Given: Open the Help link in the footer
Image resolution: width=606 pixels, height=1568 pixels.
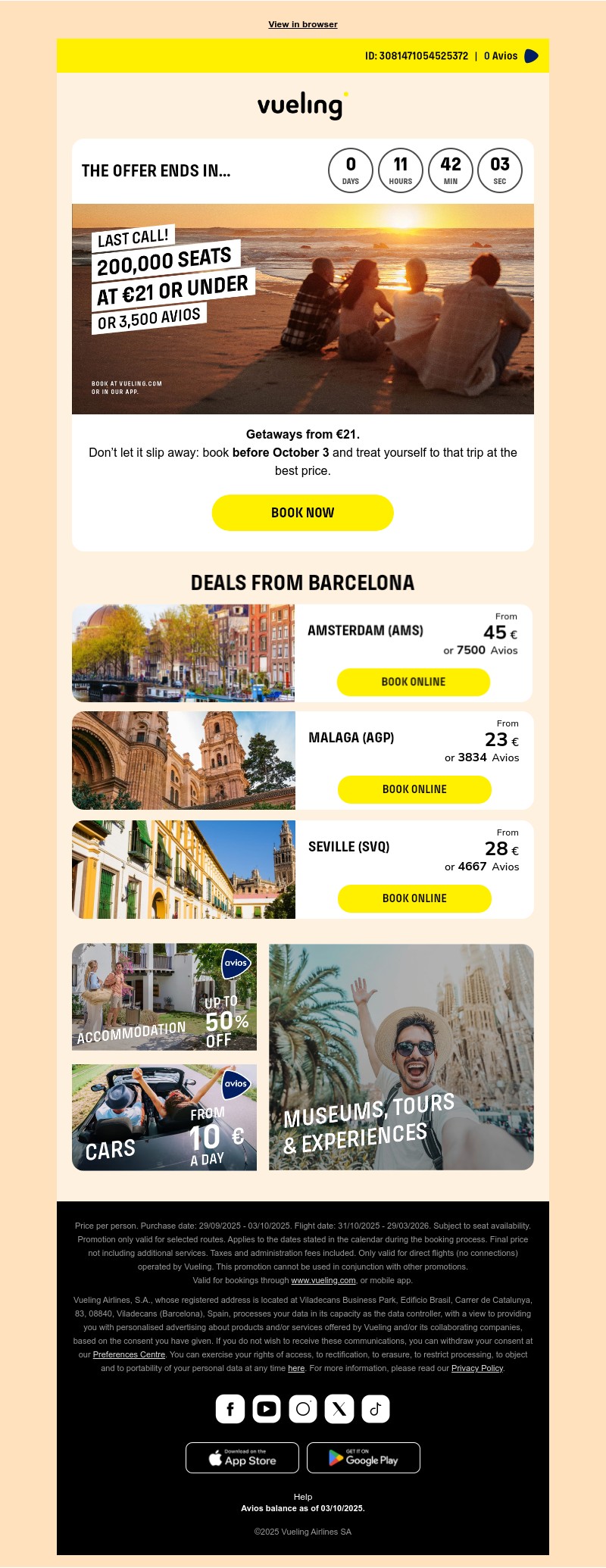Looking at the screenshot, I should (x=303, y=1497).
